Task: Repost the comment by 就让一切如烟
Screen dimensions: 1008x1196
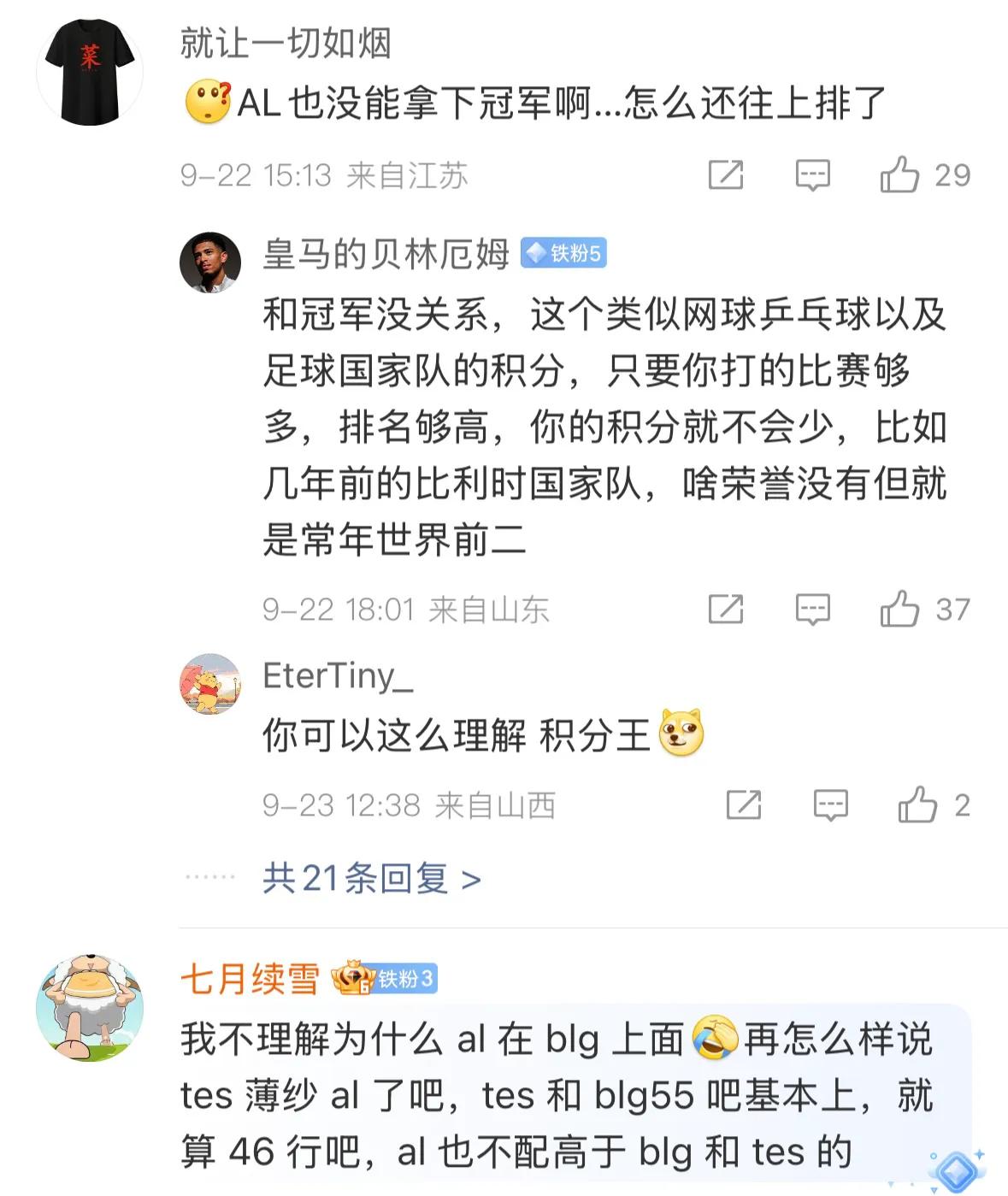Action: (x=726, y=174)
